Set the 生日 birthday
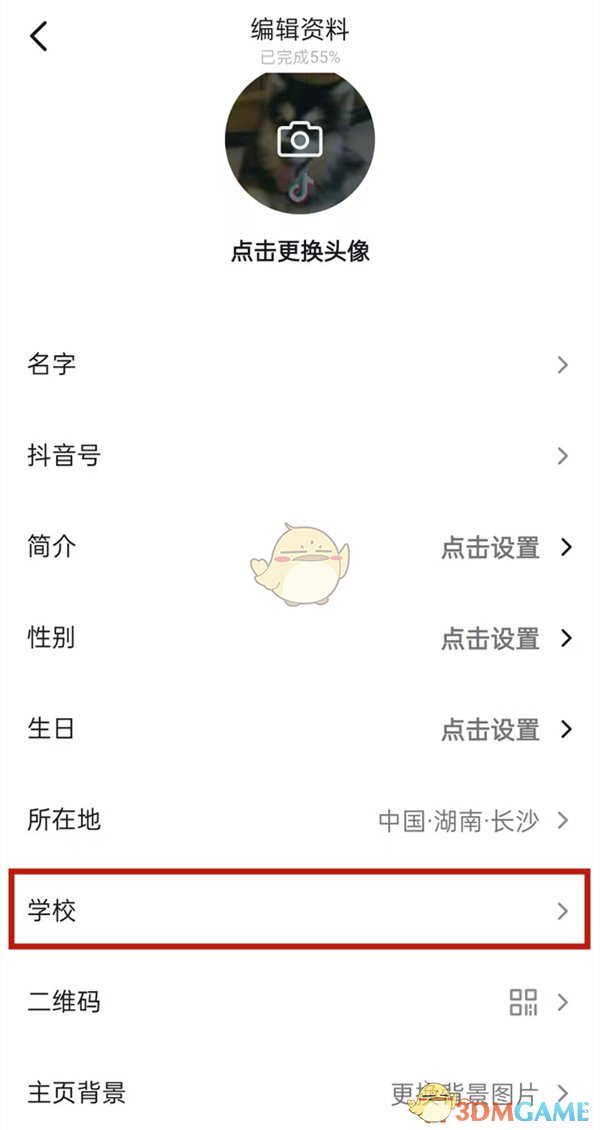 point(298,729)
